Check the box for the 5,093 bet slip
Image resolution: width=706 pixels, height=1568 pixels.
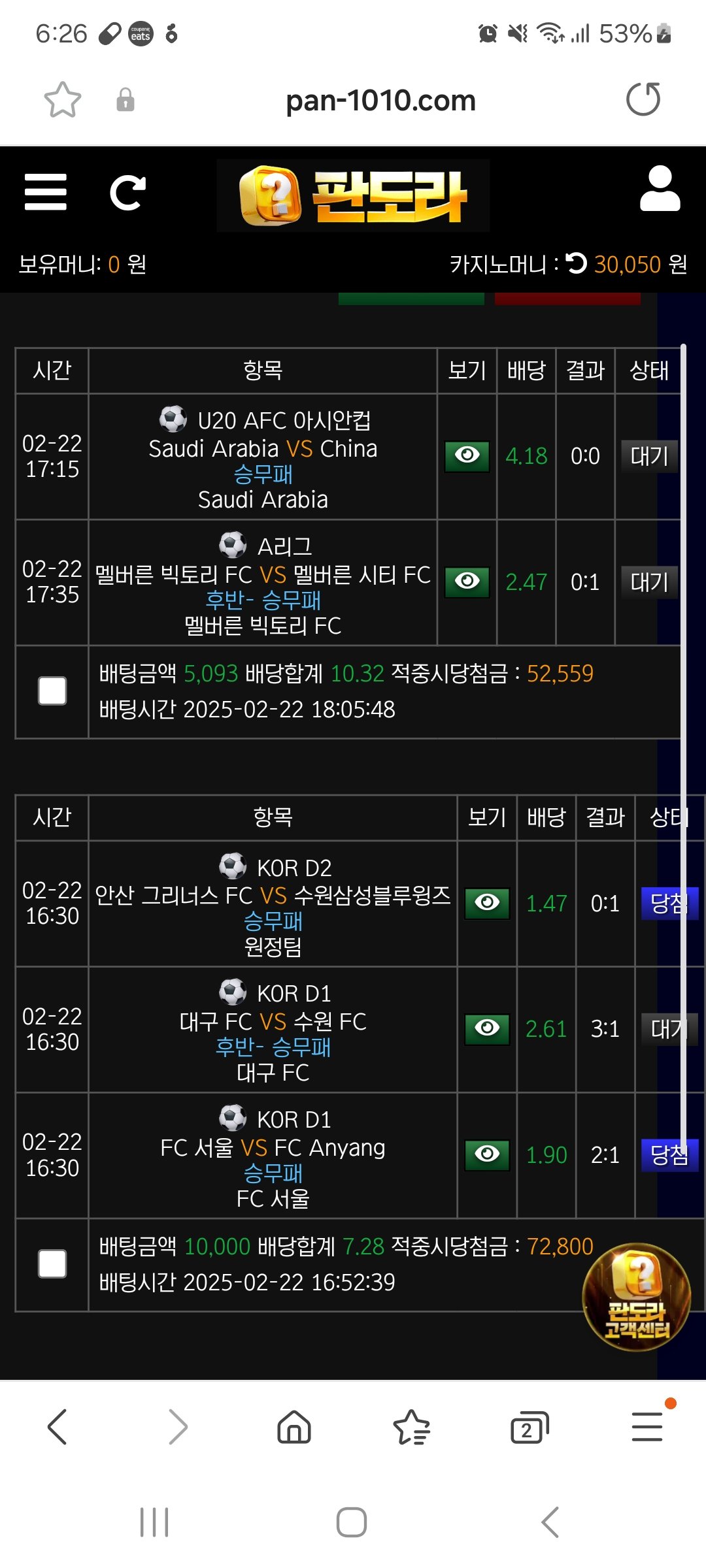(52, 691)
